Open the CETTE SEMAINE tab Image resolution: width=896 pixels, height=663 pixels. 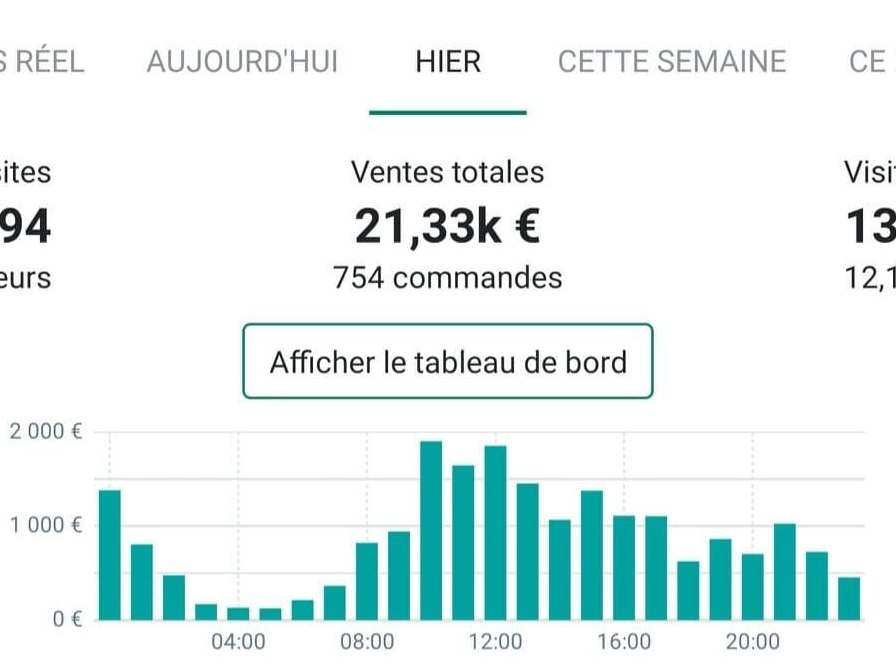click(671, 62)
